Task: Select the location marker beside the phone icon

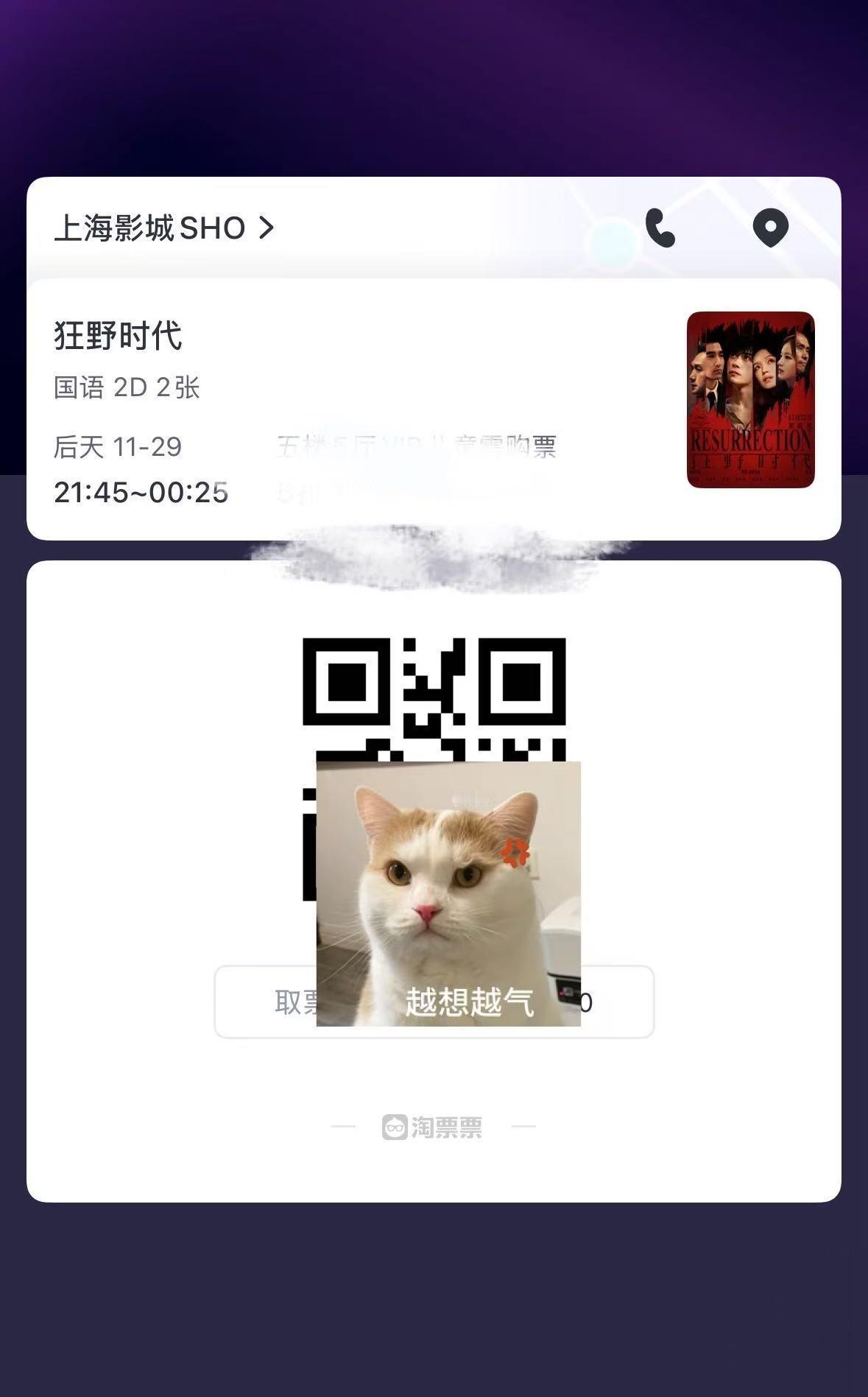Action: (x=771, y=228)
